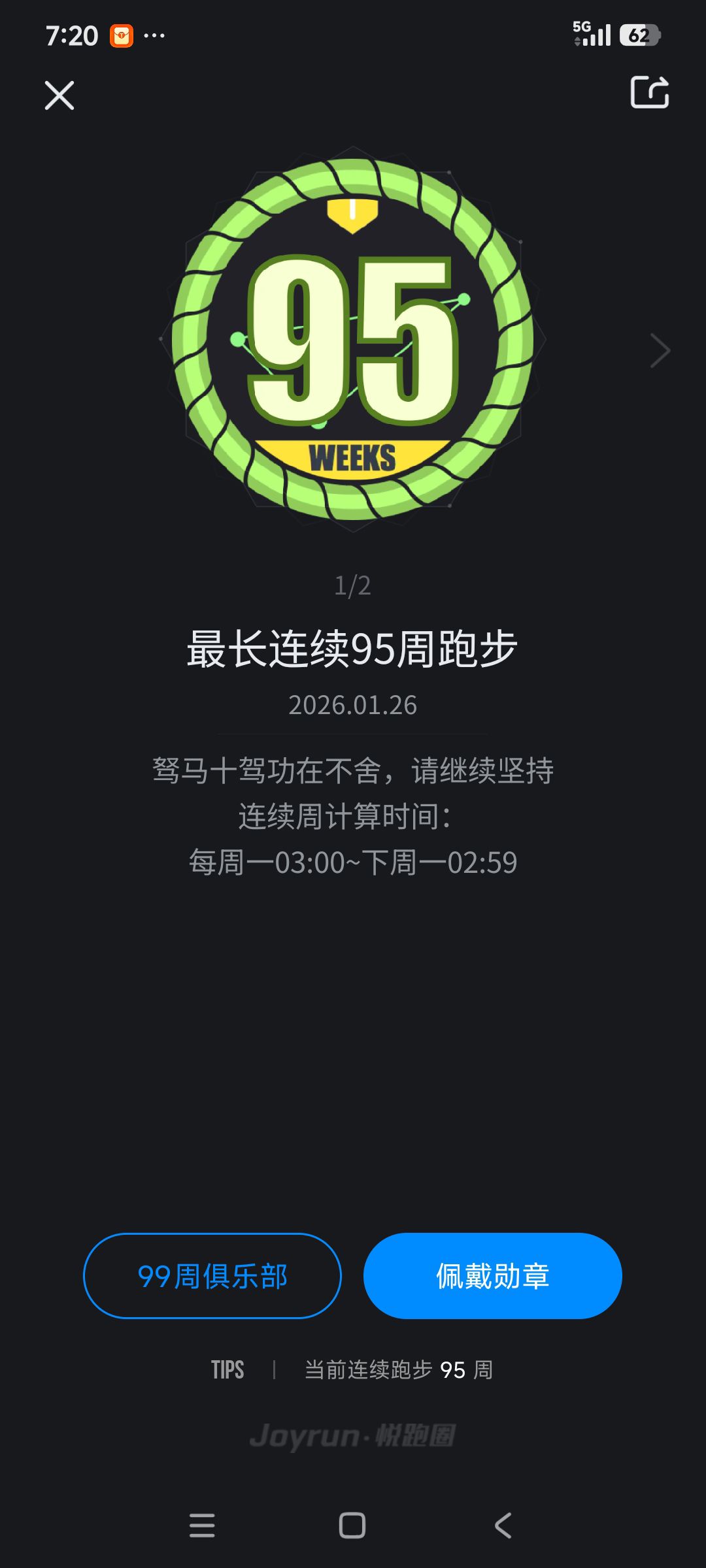This screenshot has height=1568, width=706.
Task: Go back using the system back button
Action: click(503, 1526)
